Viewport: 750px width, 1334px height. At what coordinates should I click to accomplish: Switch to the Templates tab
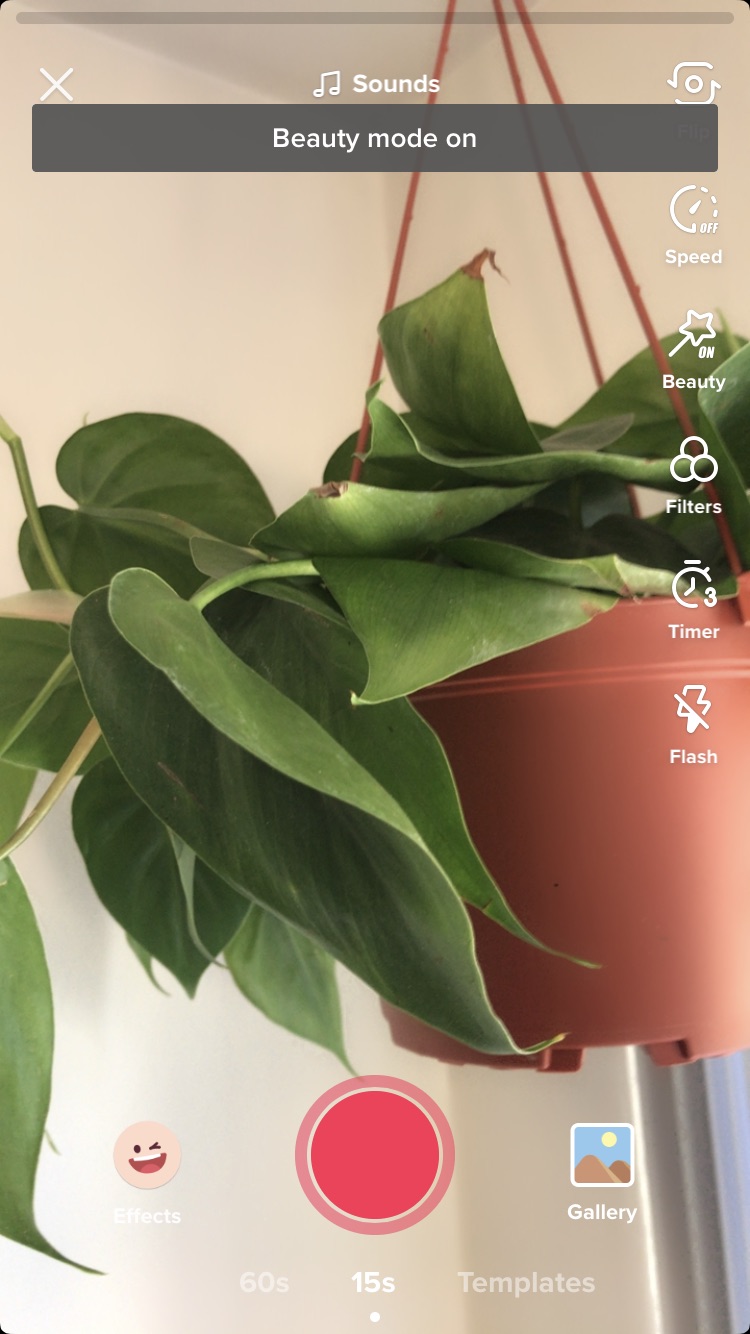pyautogui.click(x=526, y=1283)
